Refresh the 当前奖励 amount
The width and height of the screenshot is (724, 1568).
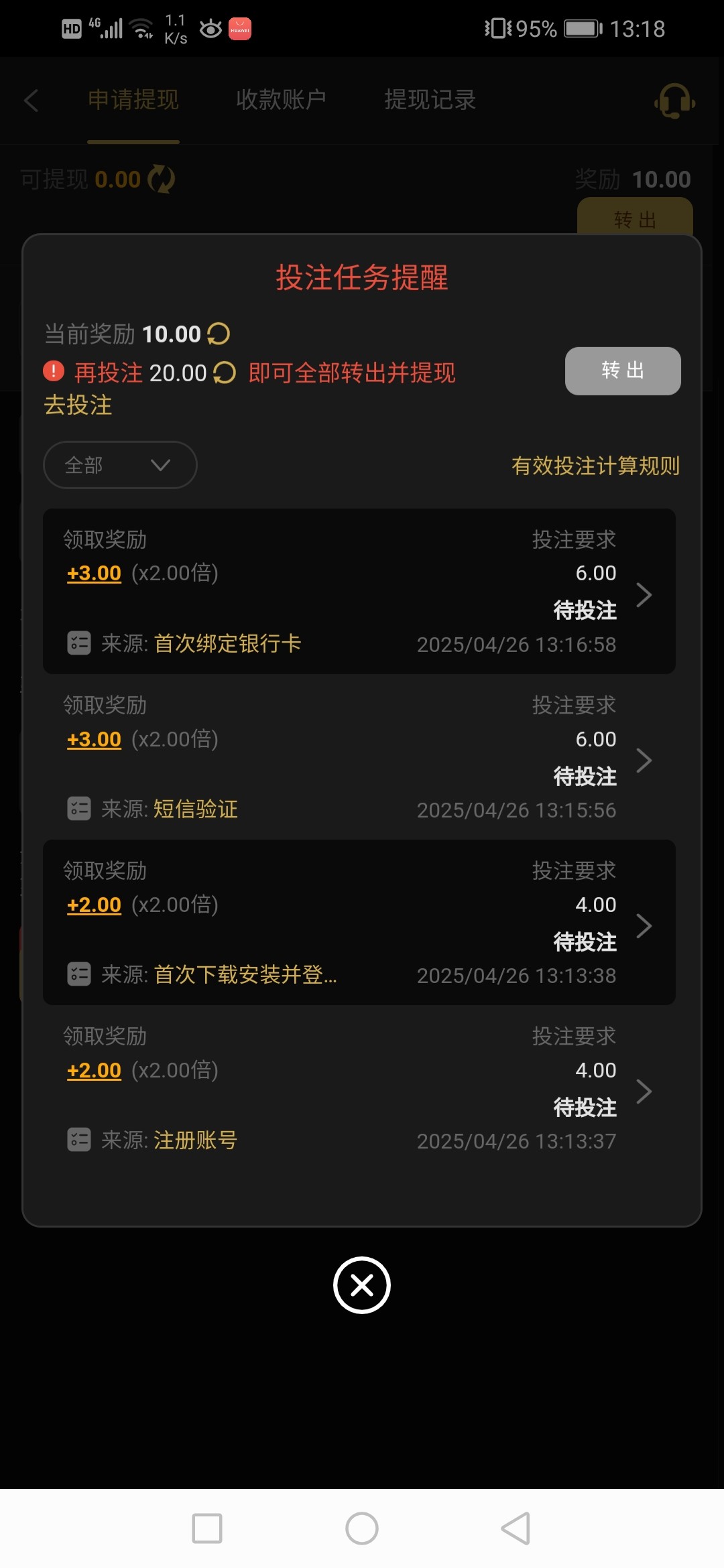pyautogui.click(x=219, y=334)
